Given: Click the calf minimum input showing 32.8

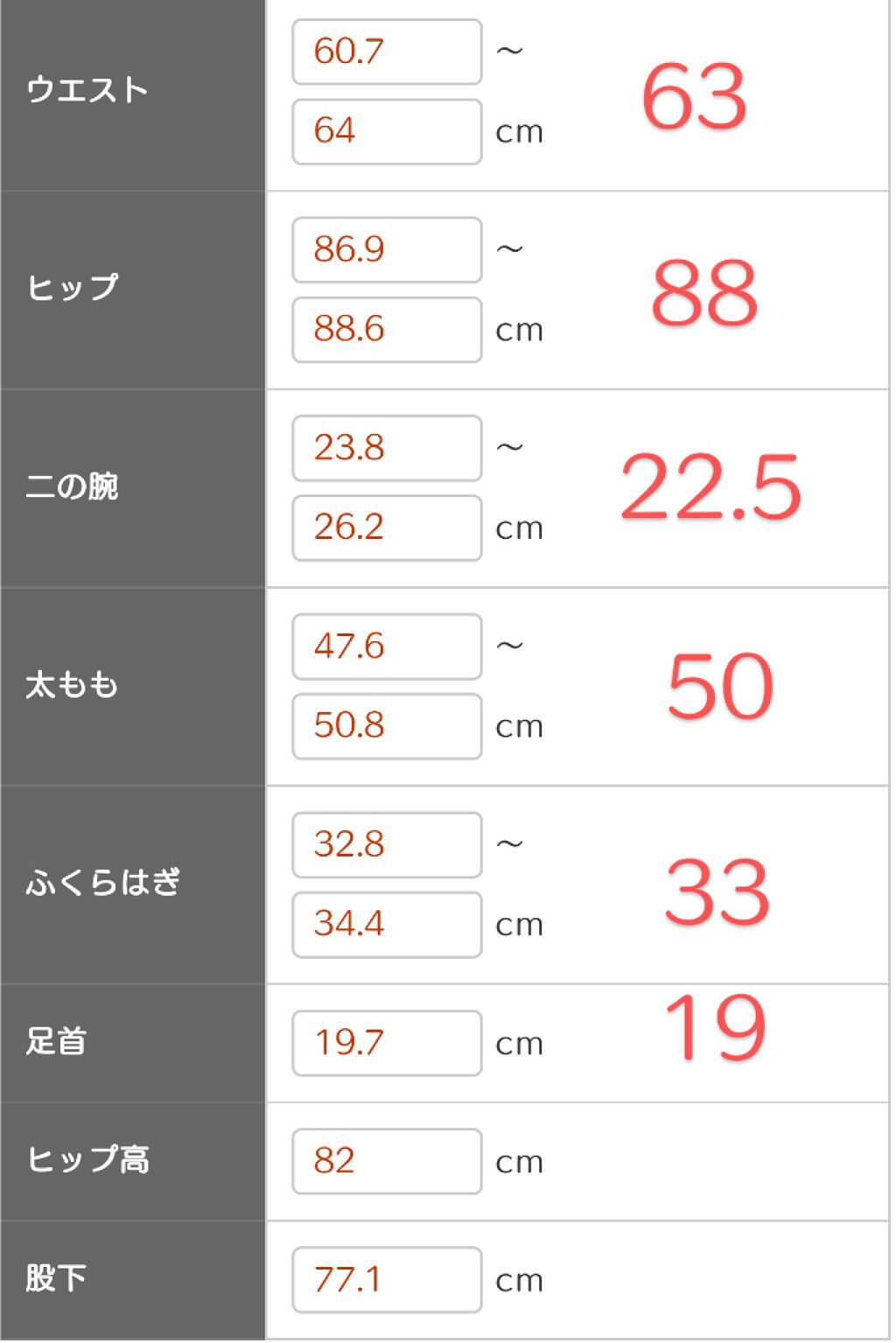Looking at the screenshot, I should point(385,843).
